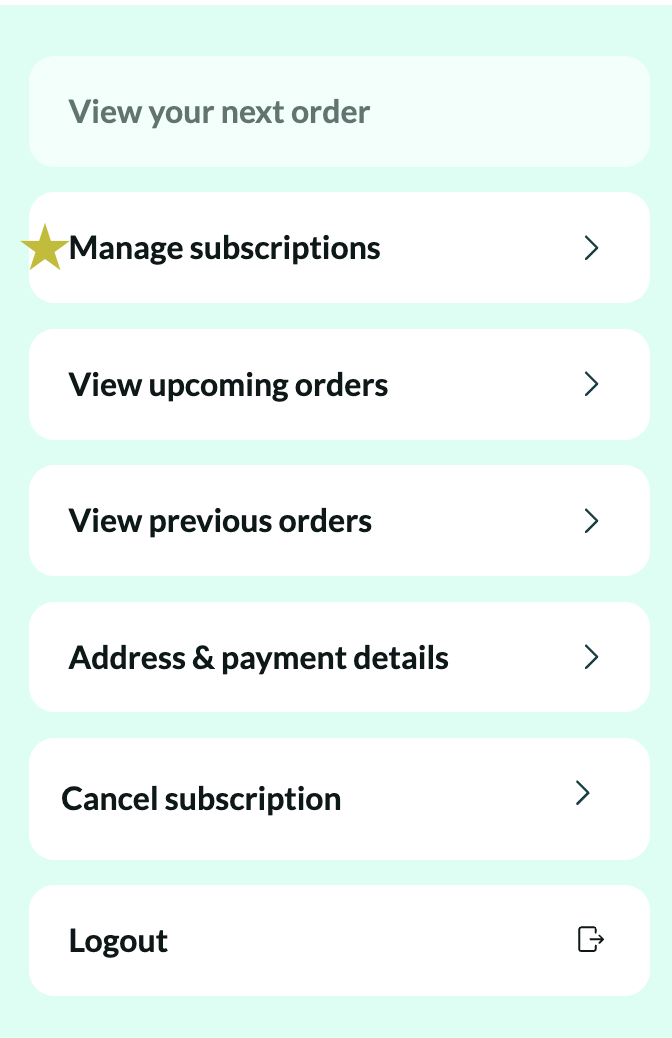Edit Address & payment details
The width and height of the screenshot is (672, 1038).
tap(339, 658)
